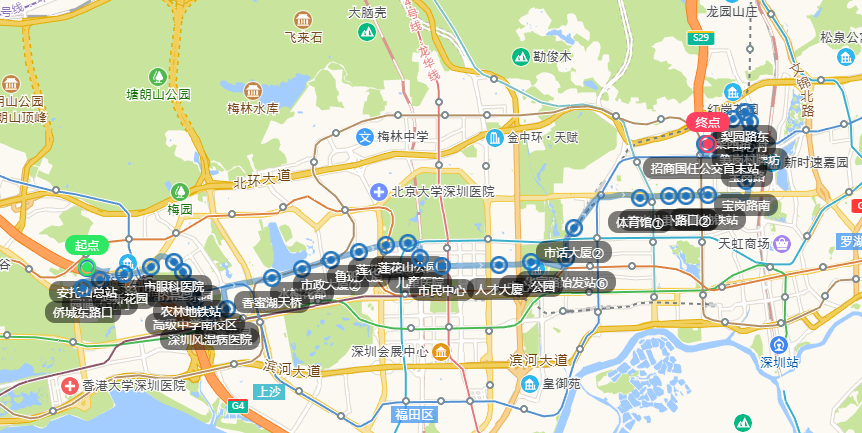This screenshot has width=862, height=433.
Task: Tap the 招商国仕公交首末站 stop label
Action: (x=705, y=167)
